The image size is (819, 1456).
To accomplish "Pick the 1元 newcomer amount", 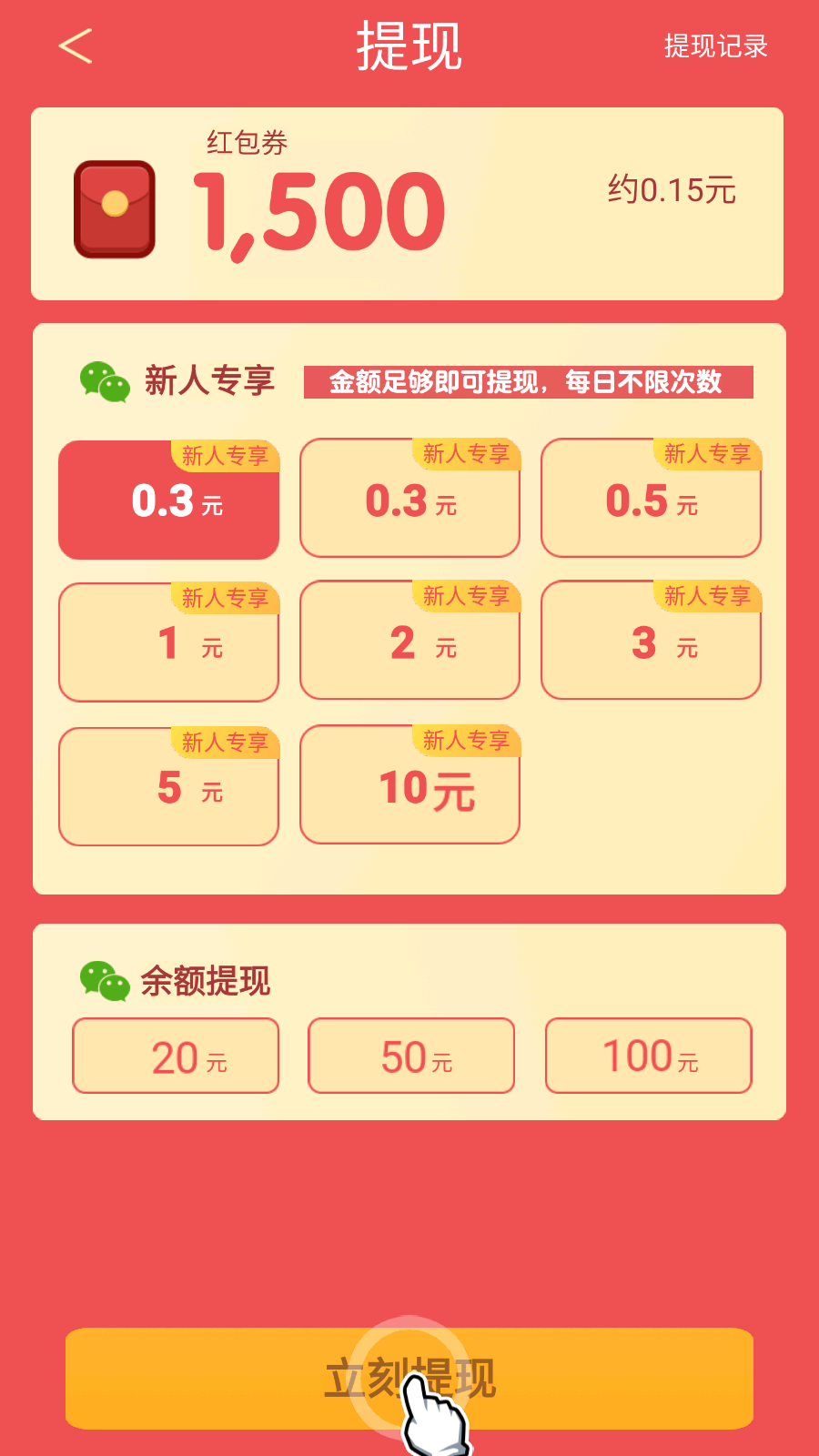I will [x=168, y=642].
